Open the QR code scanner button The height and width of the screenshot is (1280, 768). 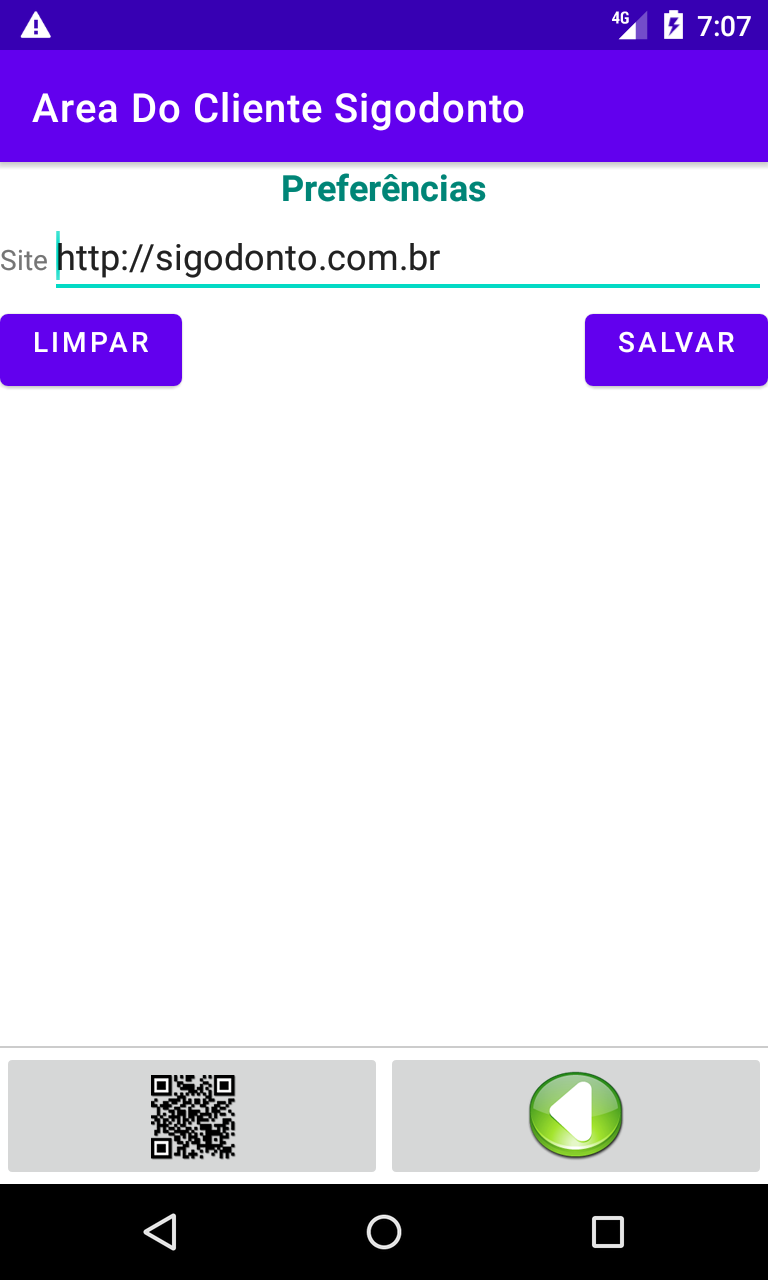[192, 1116]
